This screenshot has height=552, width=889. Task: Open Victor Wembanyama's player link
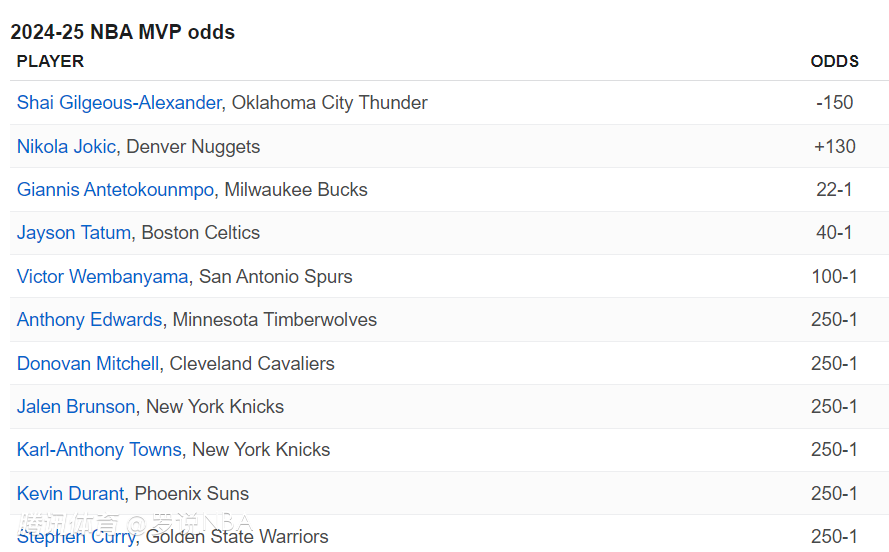(x=102, y=277)
